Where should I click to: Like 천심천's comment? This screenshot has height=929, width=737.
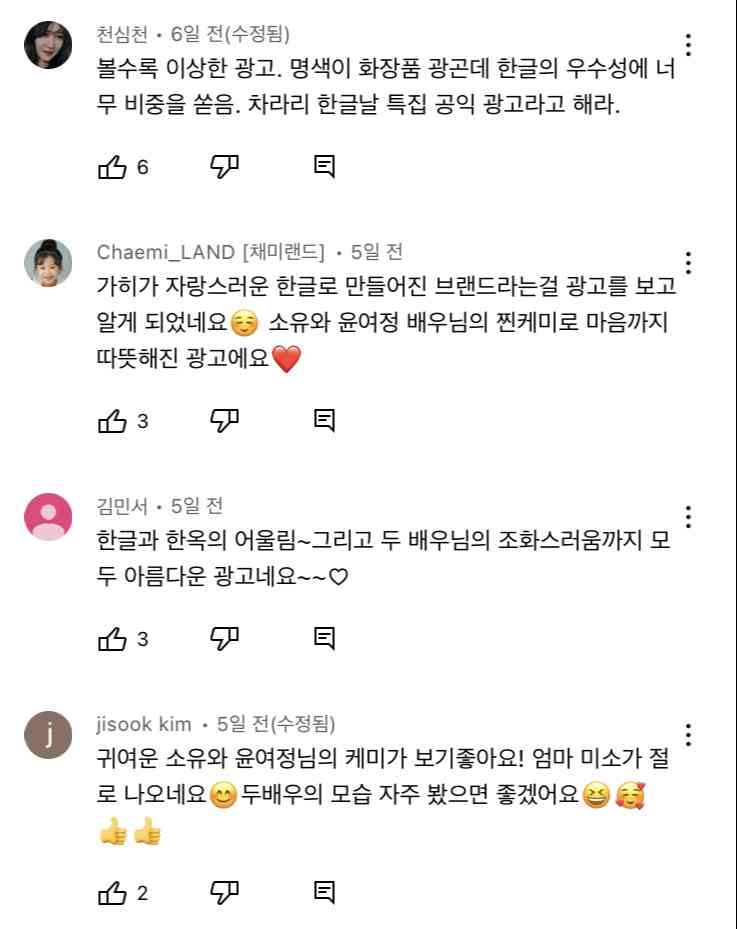[x=112, y=167]
